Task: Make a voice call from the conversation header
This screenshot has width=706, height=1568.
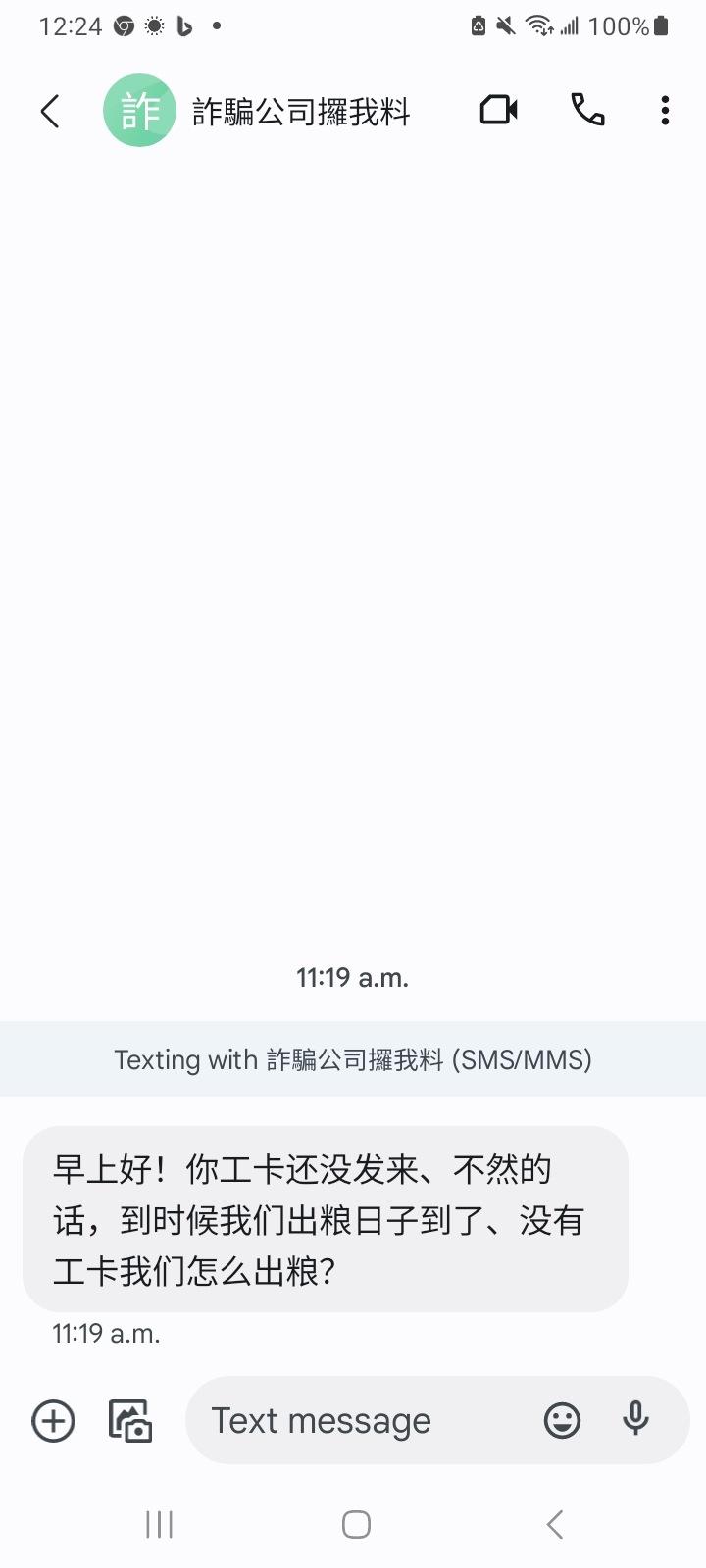Action: 586,110
